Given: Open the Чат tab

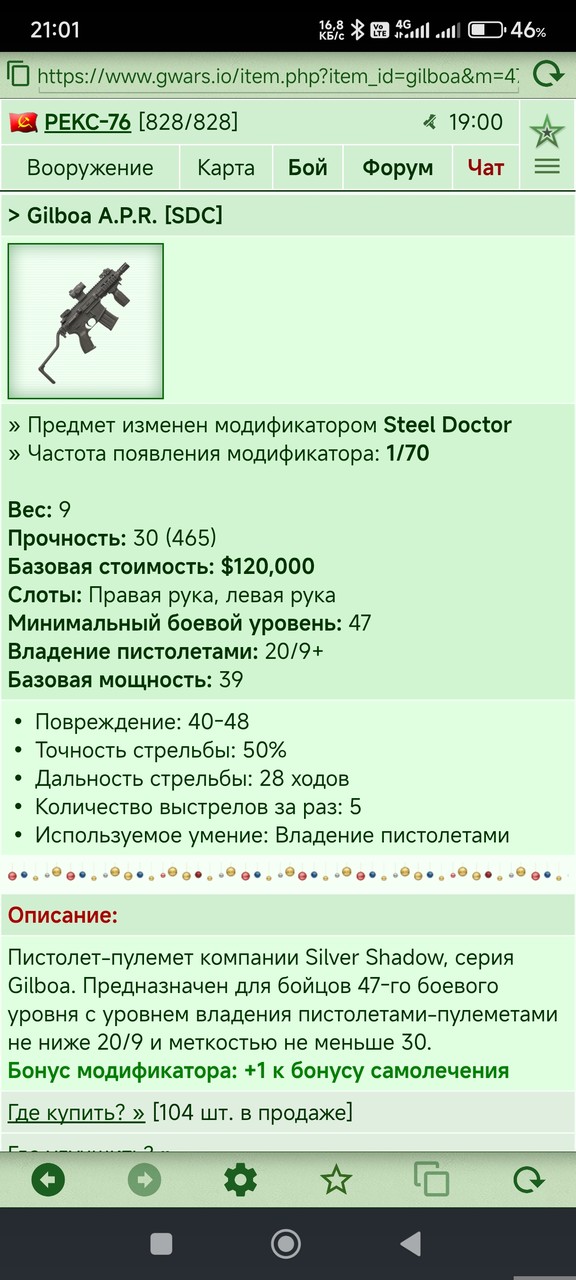Looking at the screenshot, I should pyautogui.click(x=486, y=168).
